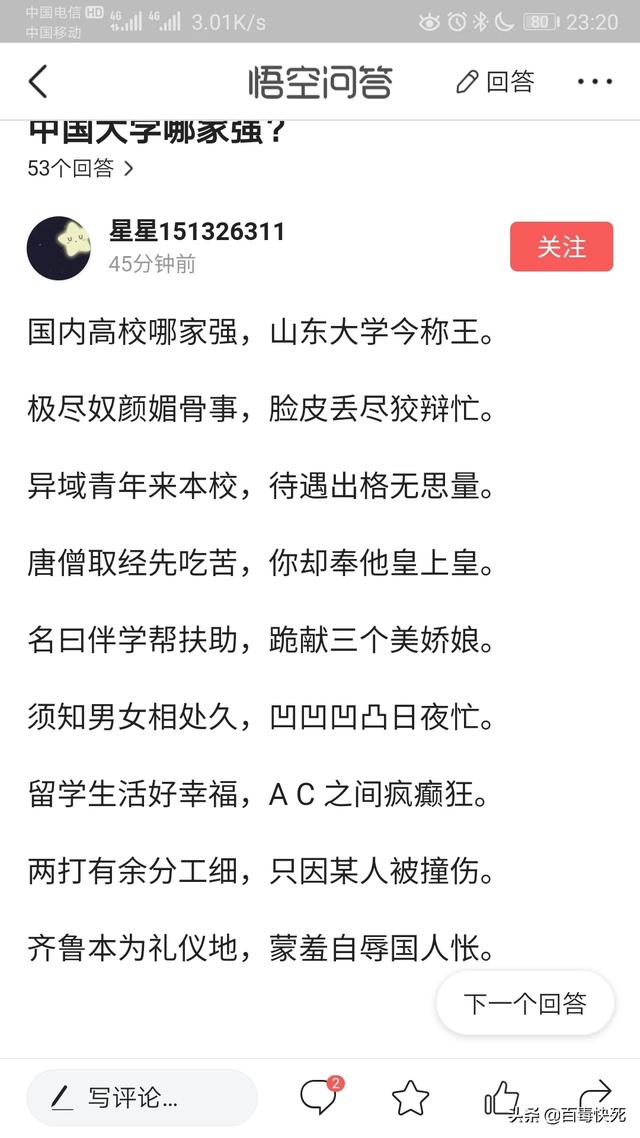Open 星星151326311's profile avatar

point(59,247)
